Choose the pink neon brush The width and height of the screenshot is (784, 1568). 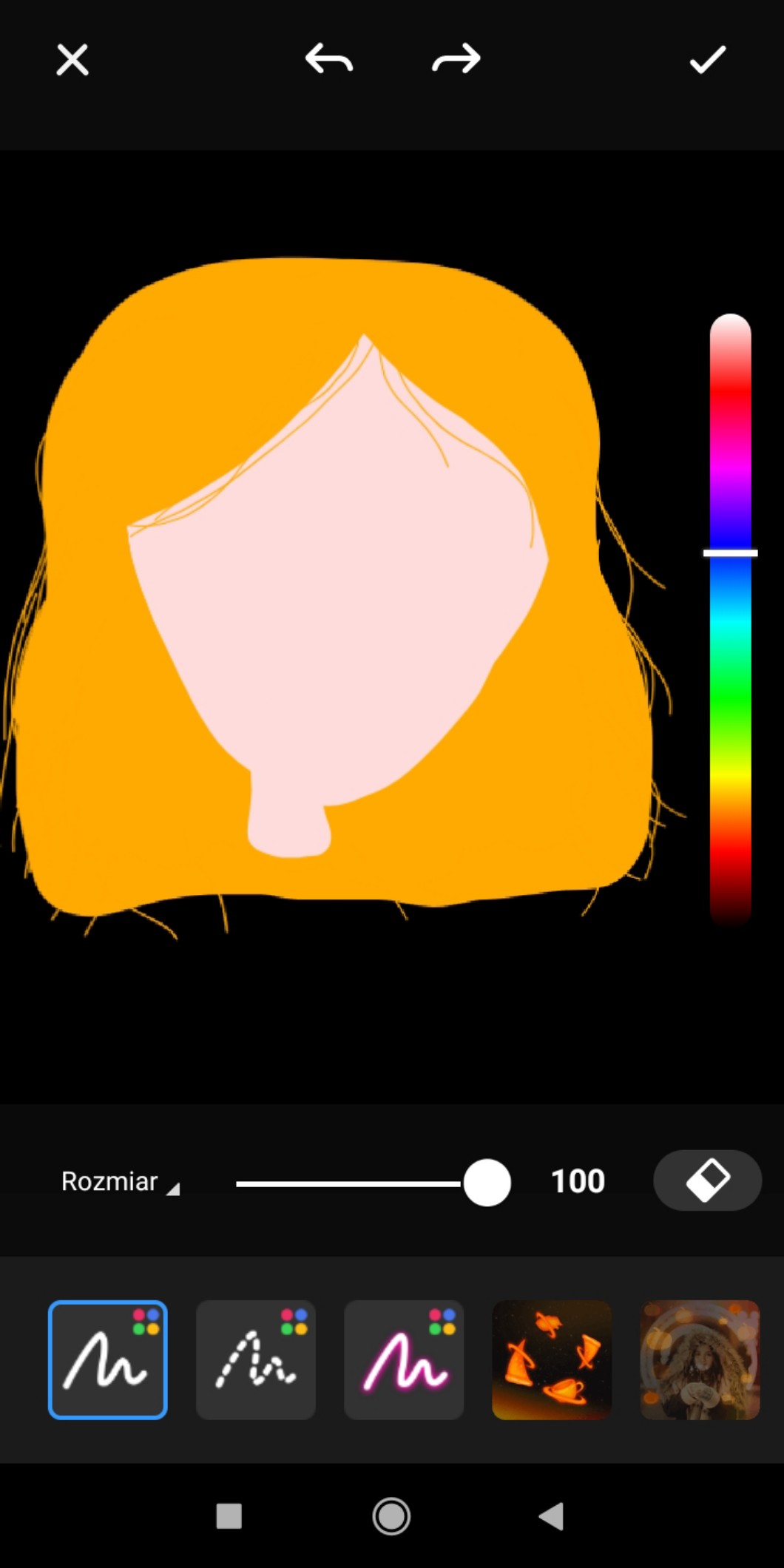404,1359
